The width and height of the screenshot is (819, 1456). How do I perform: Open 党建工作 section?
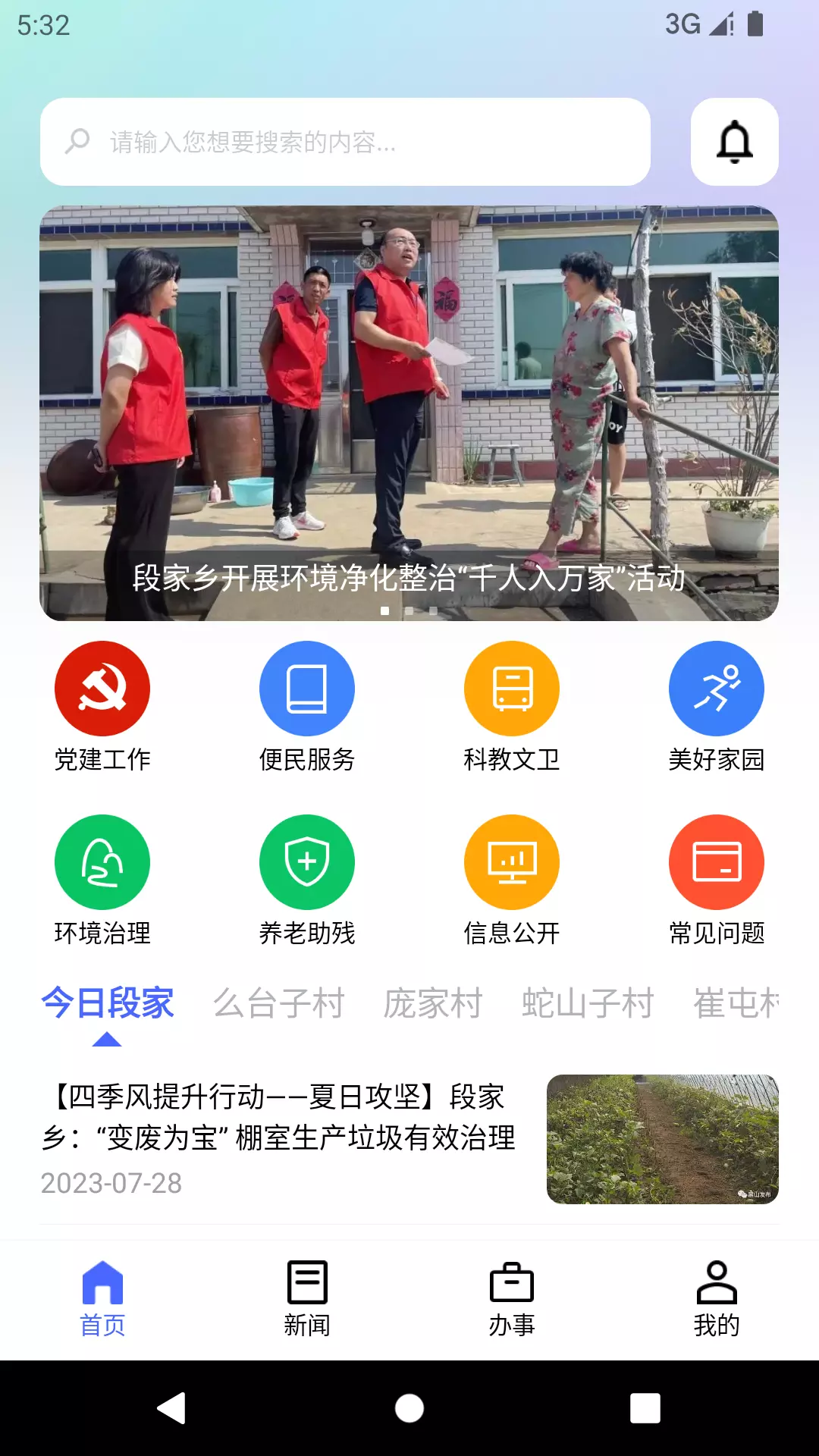tap(102, 707)
